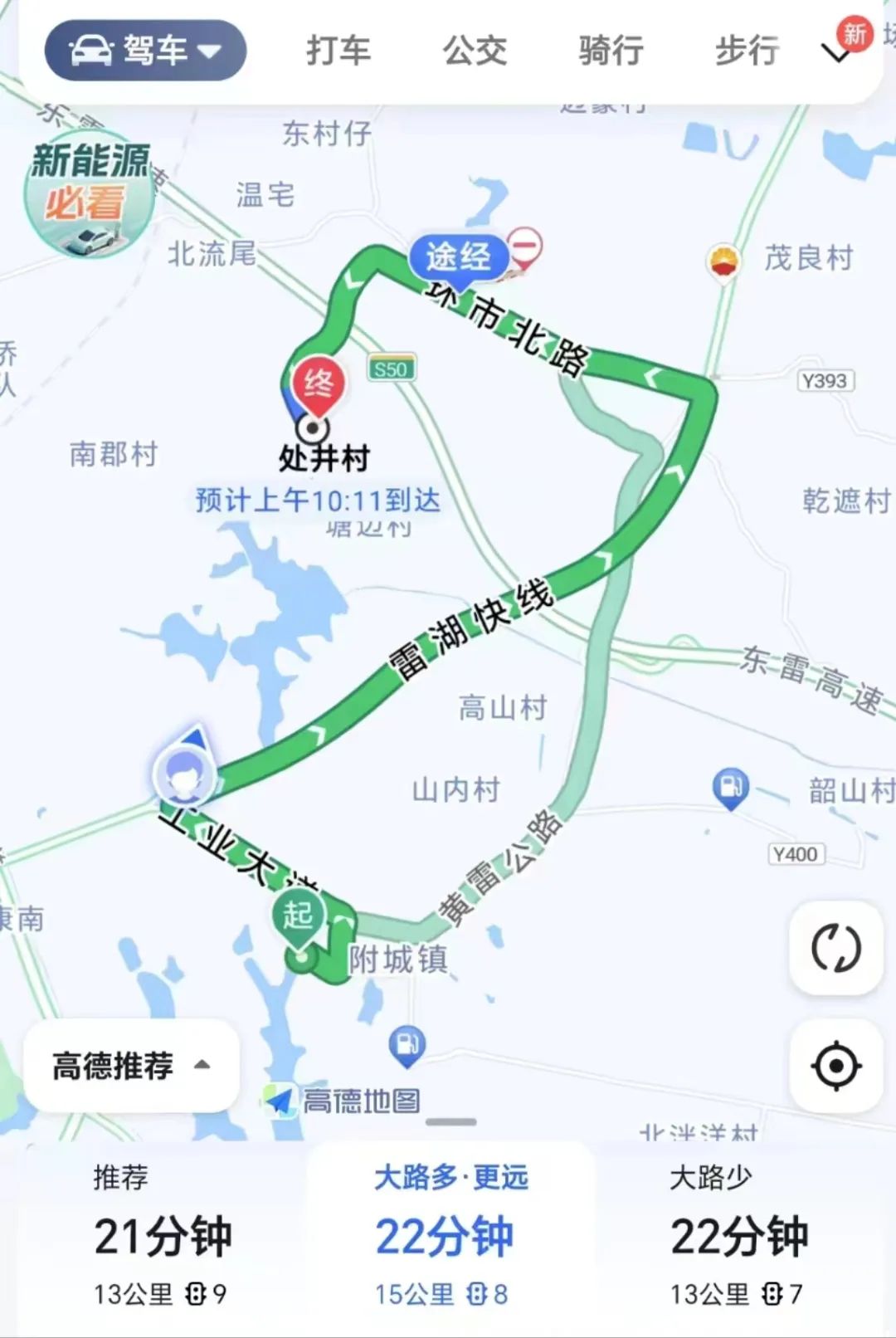Switch to the 公交 transit tab
The image size is (896, 1338).
(x=475, y=51)
